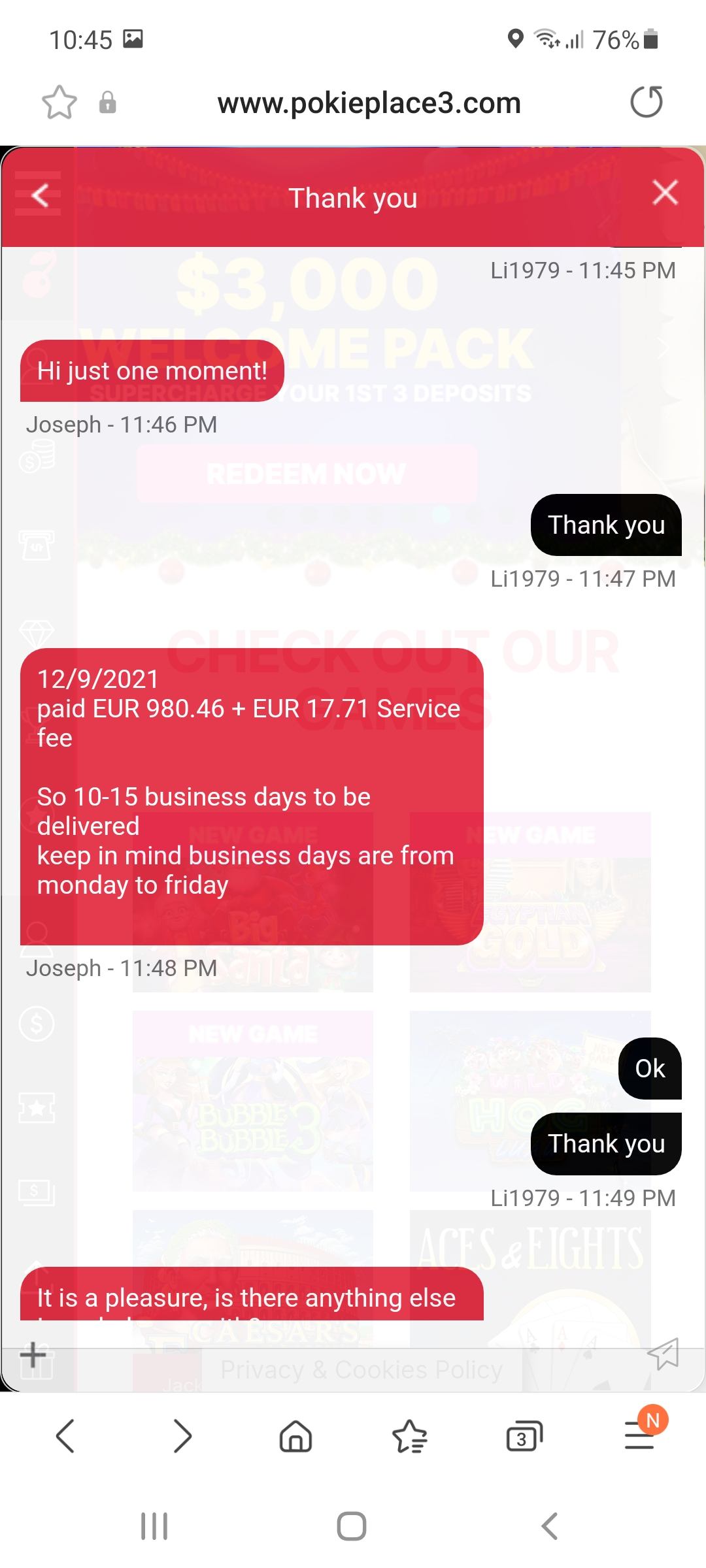Go back from the chat header
Viewport: 706px width, 1568px height.
(41, 195)
